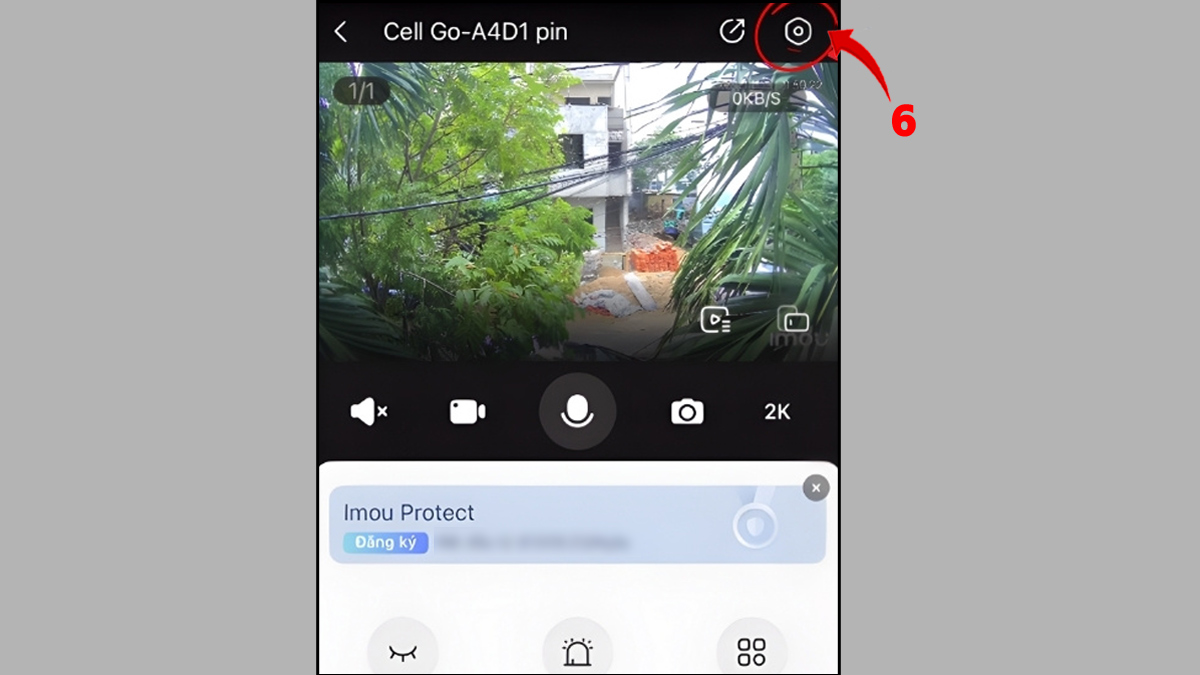Switch the live view to fullscreen
The image size is (1200, 675).
pos(793,320)
